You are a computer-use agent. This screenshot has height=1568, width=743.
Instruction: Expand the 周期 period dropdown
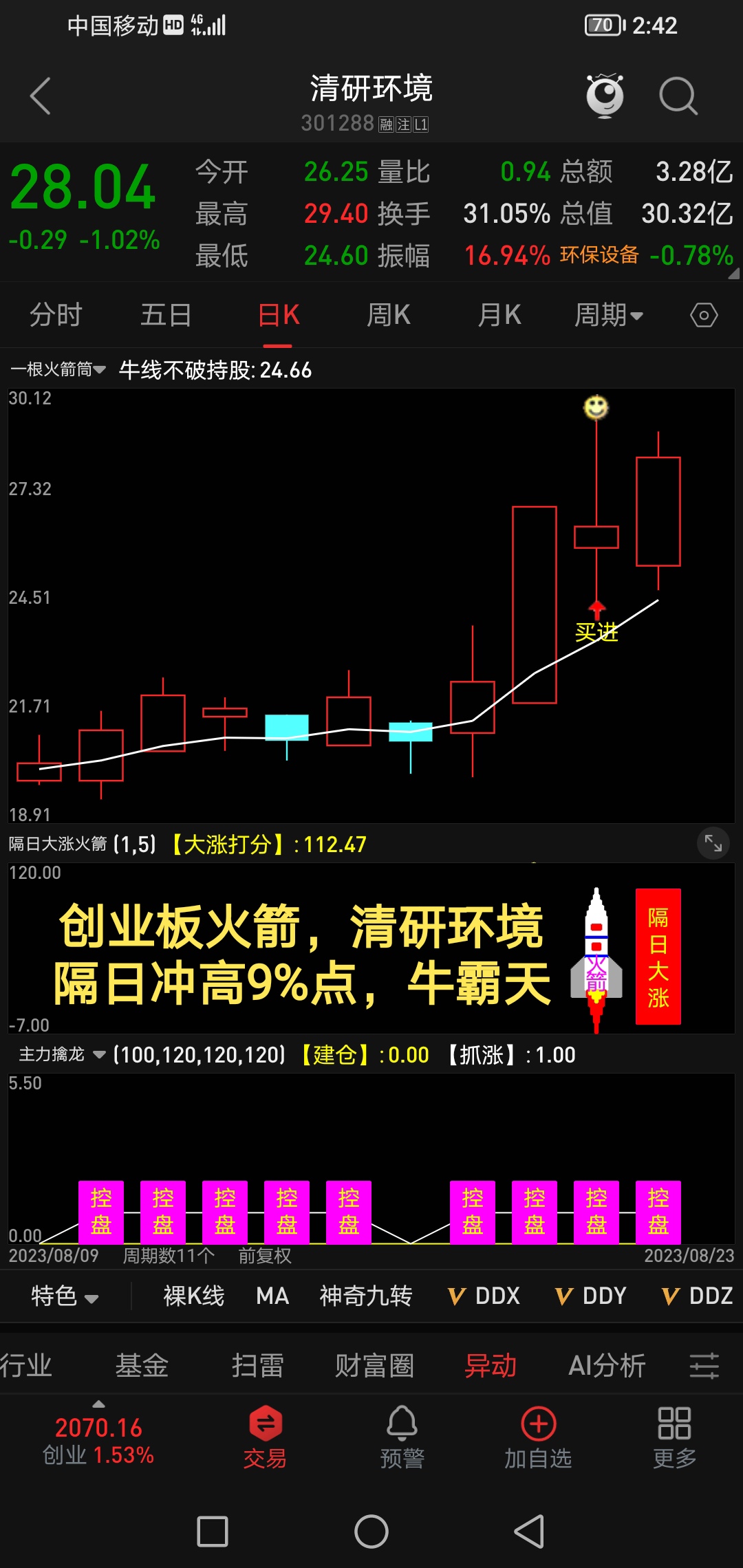(x=609, y=315)
